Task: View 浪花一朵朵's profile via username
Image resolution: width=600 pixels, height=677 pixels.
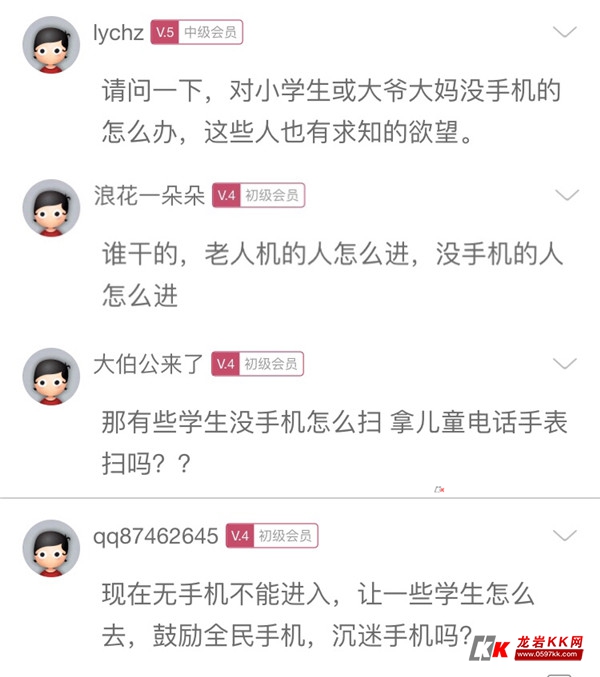Action: pyautogui.click(x=149, y=195)
